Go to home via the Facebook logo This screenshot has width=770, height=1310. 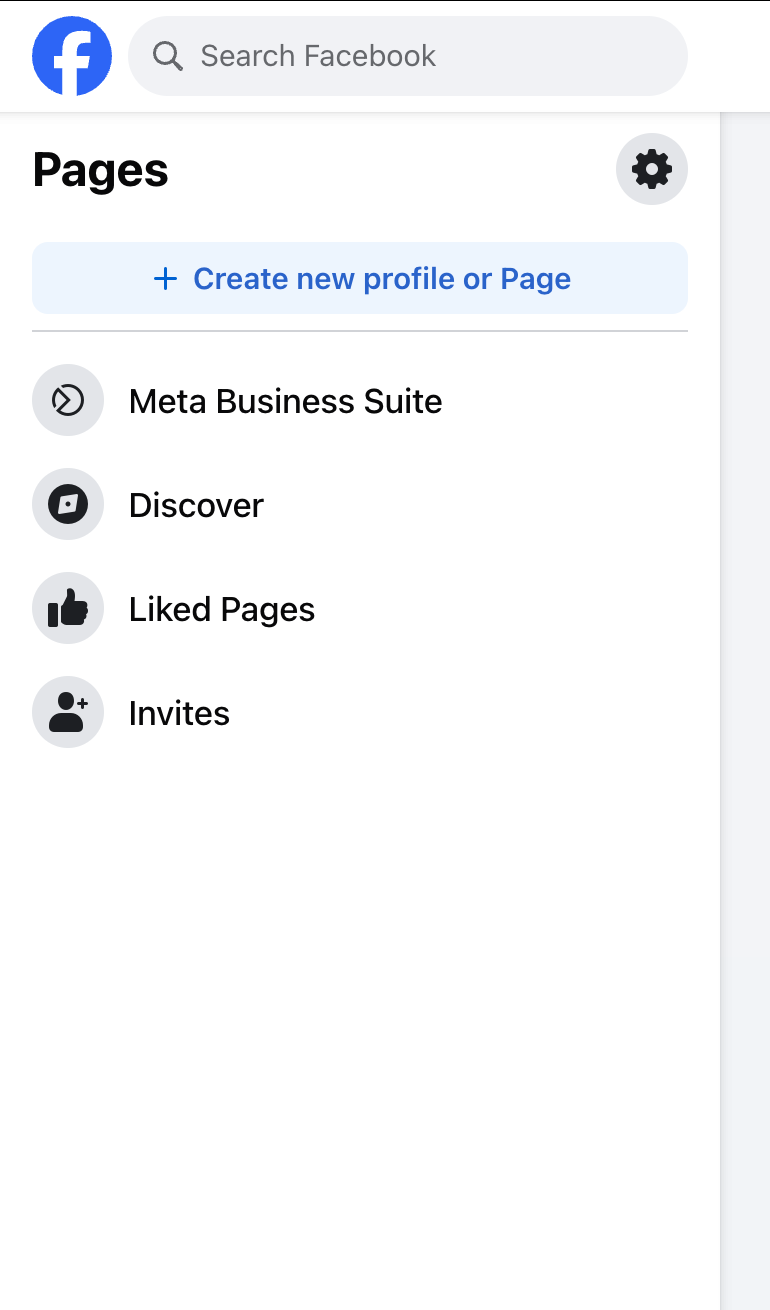tap(71, 55)
